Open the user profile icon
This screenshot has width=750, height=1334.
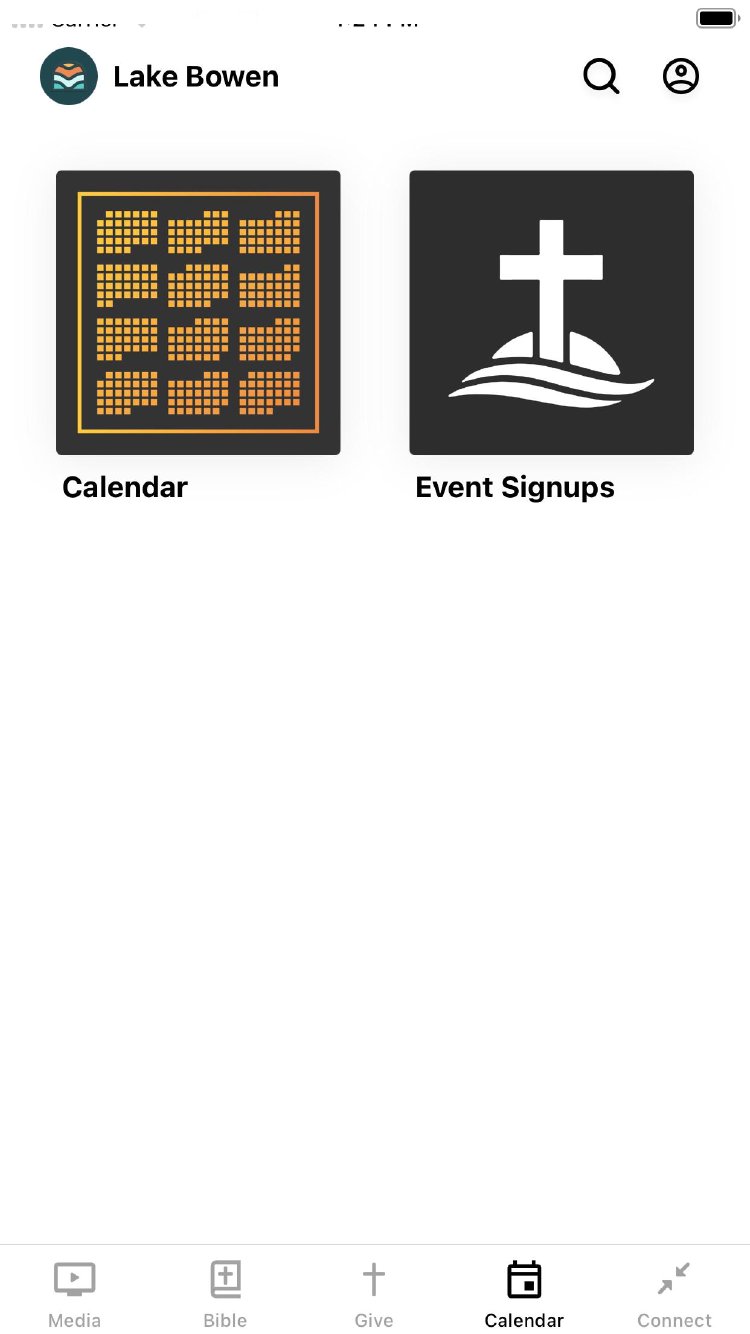click(681, 76)
